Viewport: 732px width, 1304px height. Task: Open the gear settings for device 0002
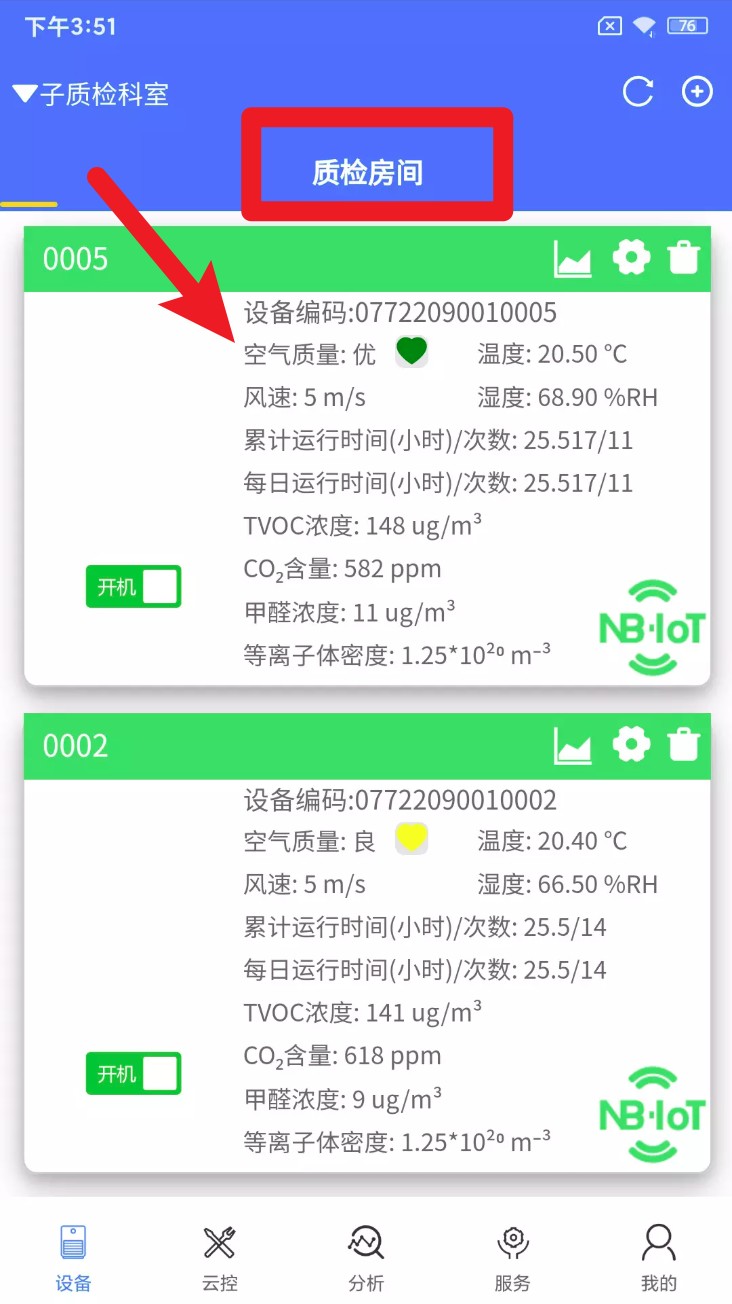point(631,745)
